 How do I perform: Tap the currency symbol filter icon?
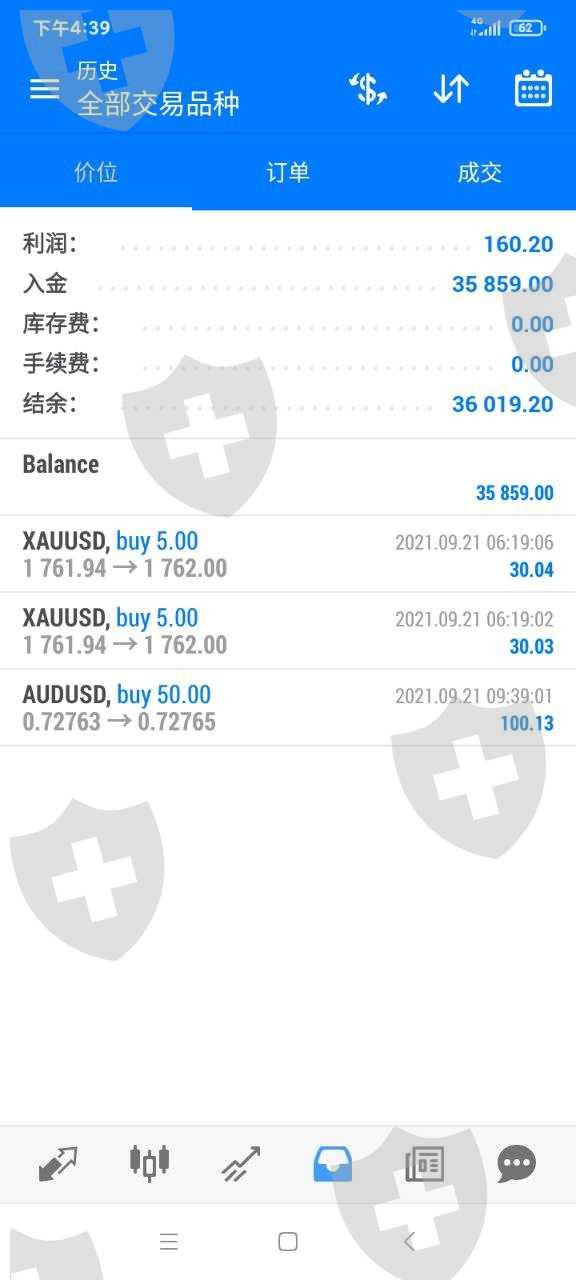pyautogui.click(x=367, y=89)
